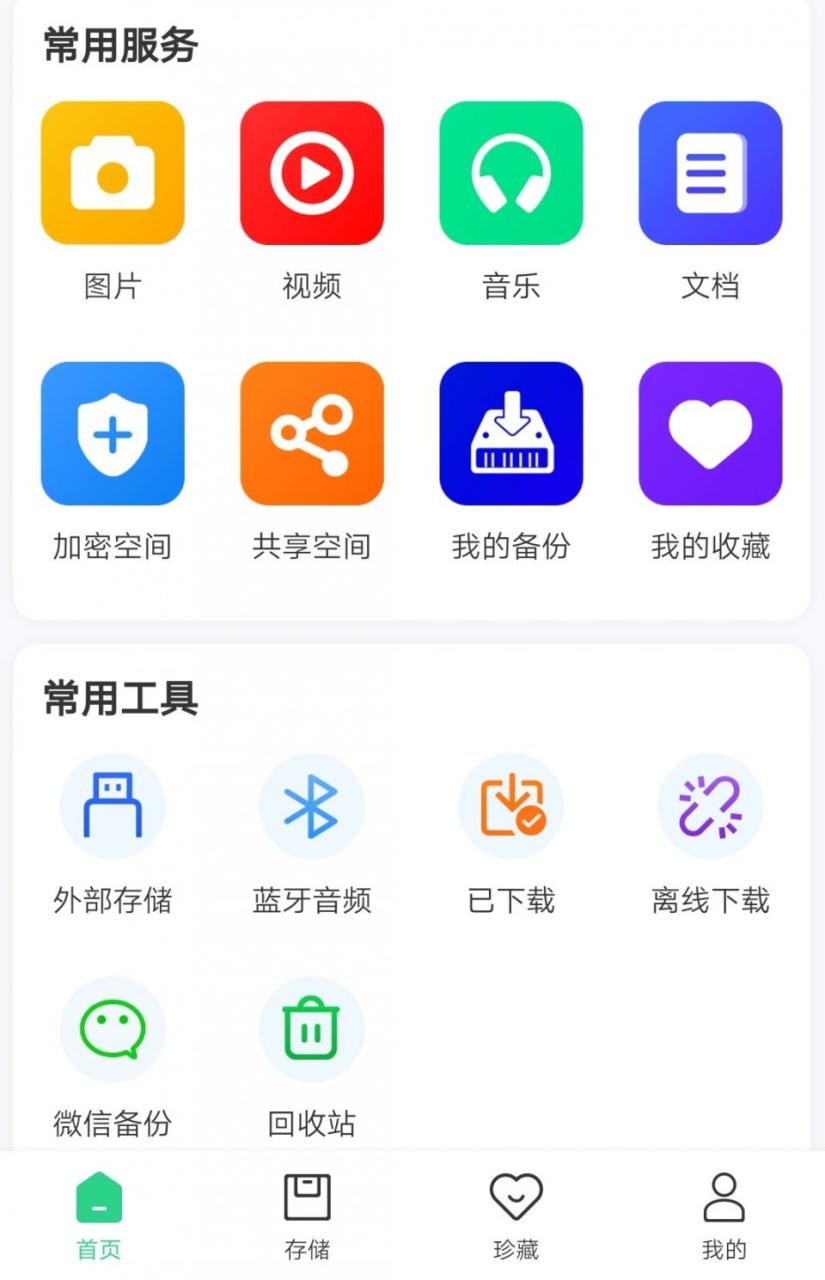
Task: Open the 回收站 recycle bin icon
Action: point(312,1028)
